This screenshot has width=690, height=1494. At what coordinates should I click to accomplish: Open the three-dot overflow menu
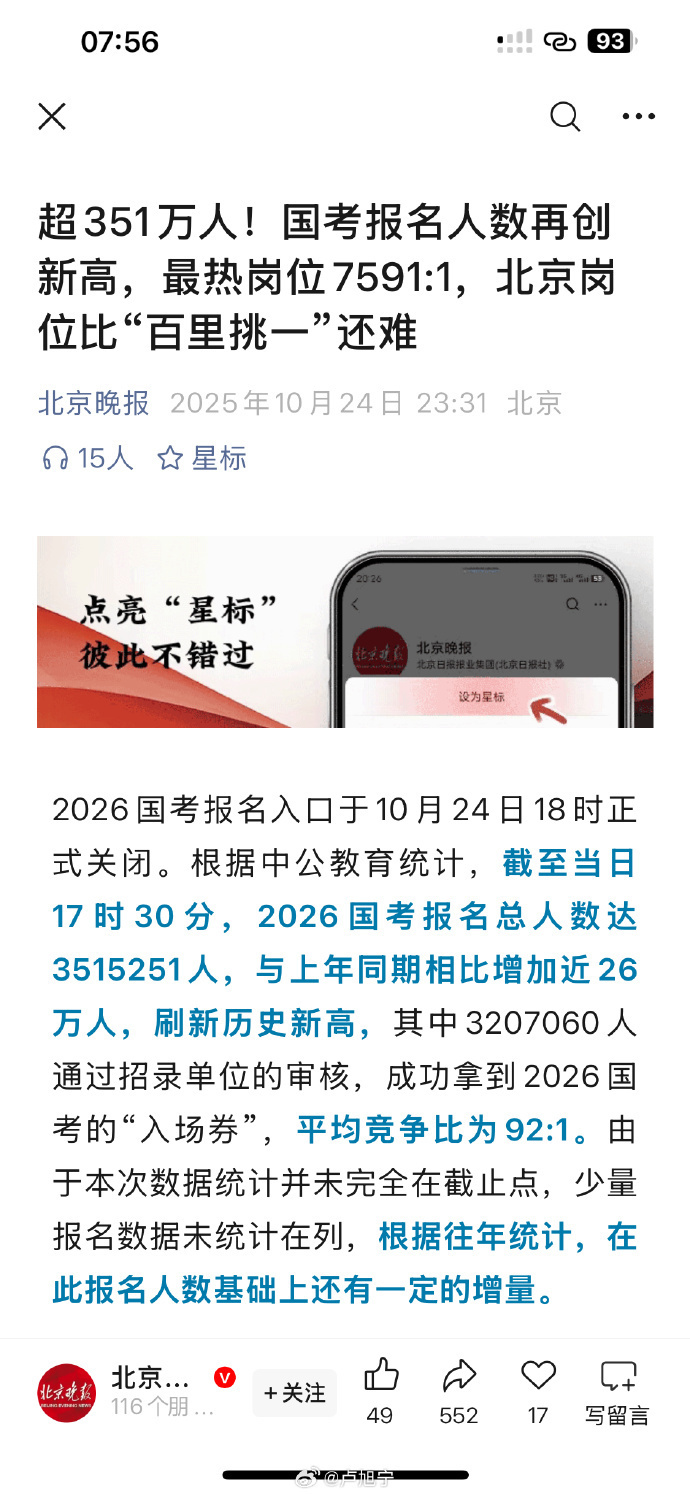coord(638,117)
